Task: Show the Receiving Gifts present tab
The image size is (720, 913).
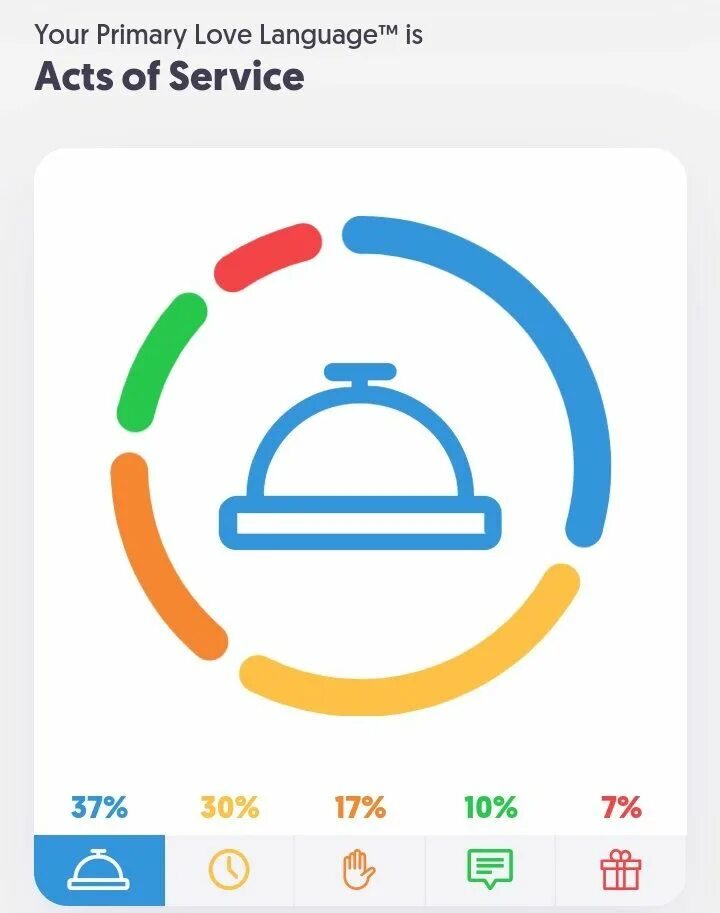Action: click(x=620, y=870)
